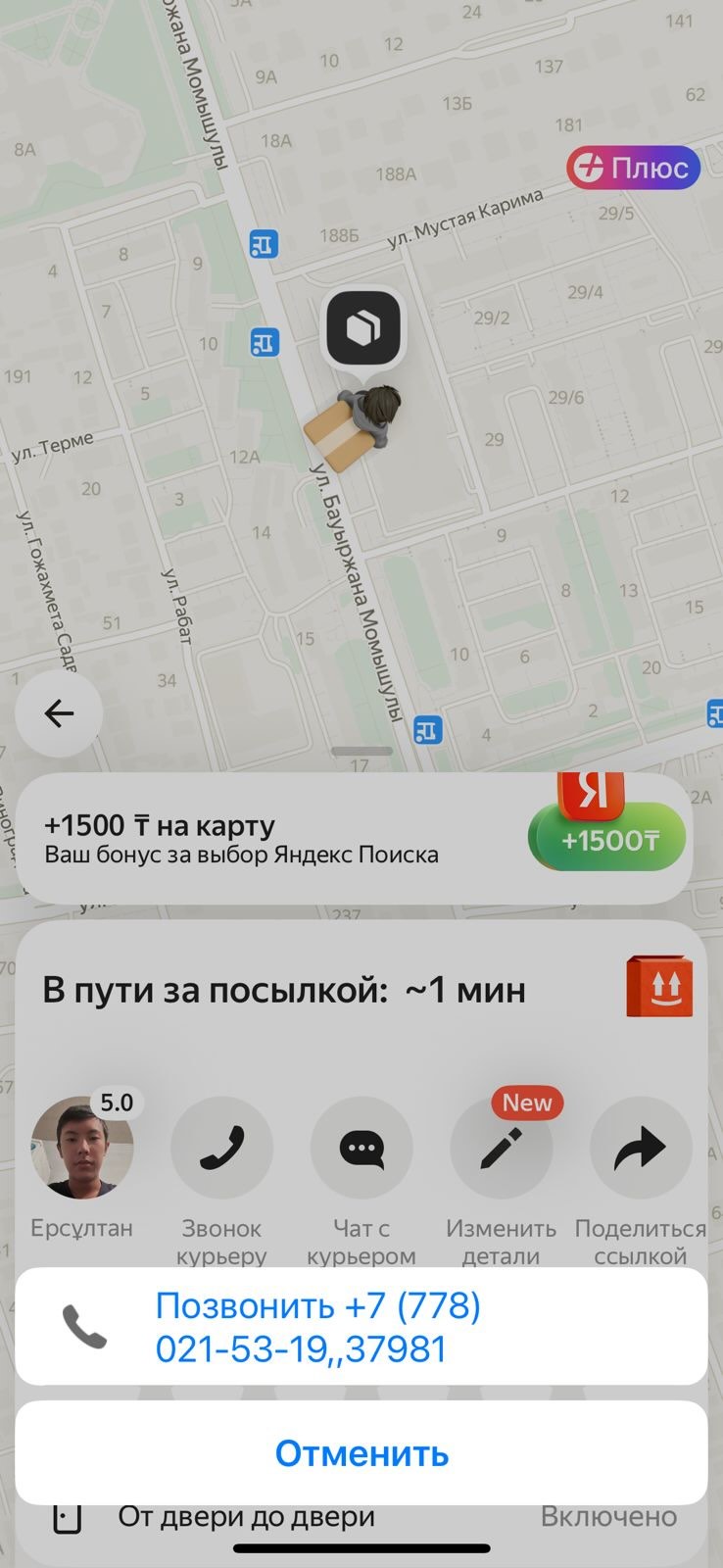The width and height of the screenshot is (723, 1568).
Task: Open the От двери до двери row
Action: tap(361, 1517)
